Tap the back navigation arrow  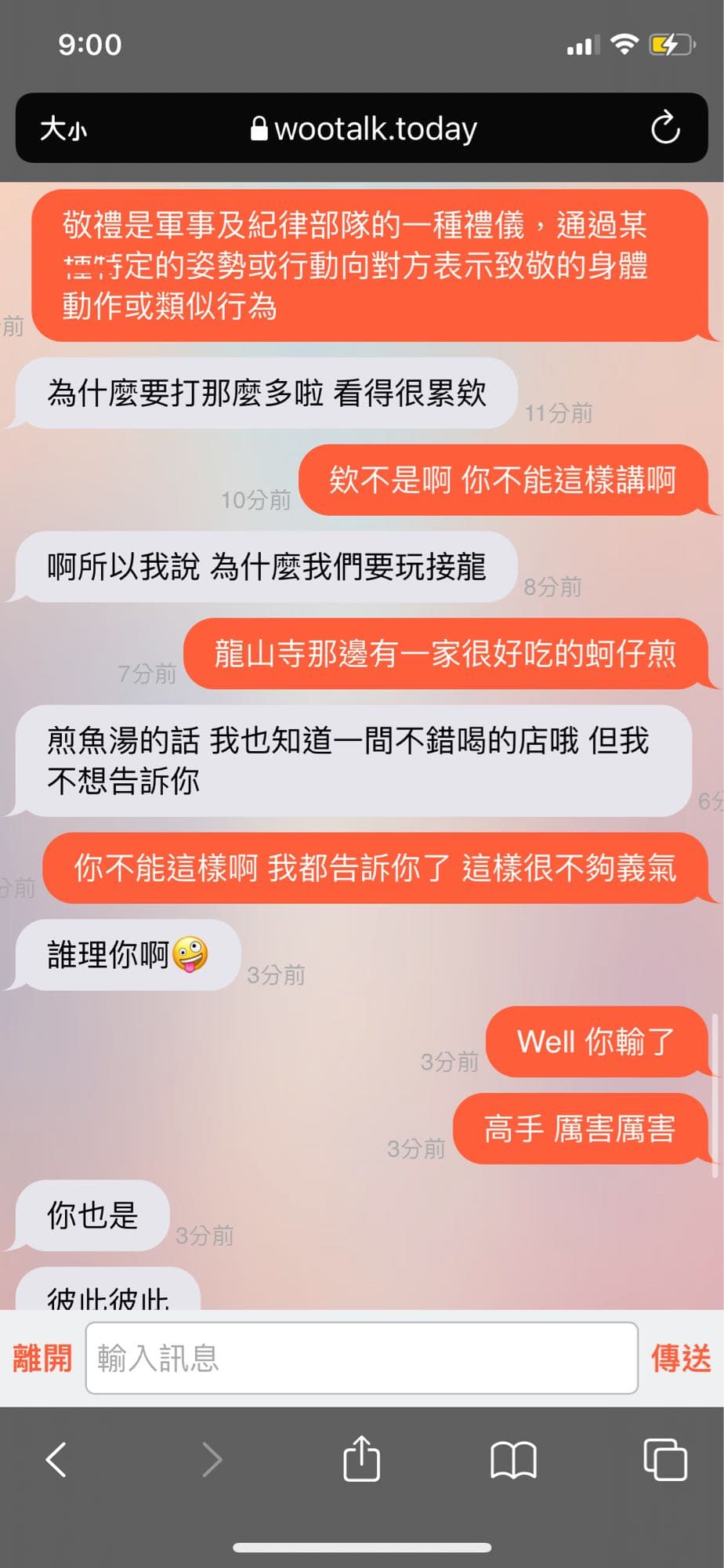[x=56, y=1458]
